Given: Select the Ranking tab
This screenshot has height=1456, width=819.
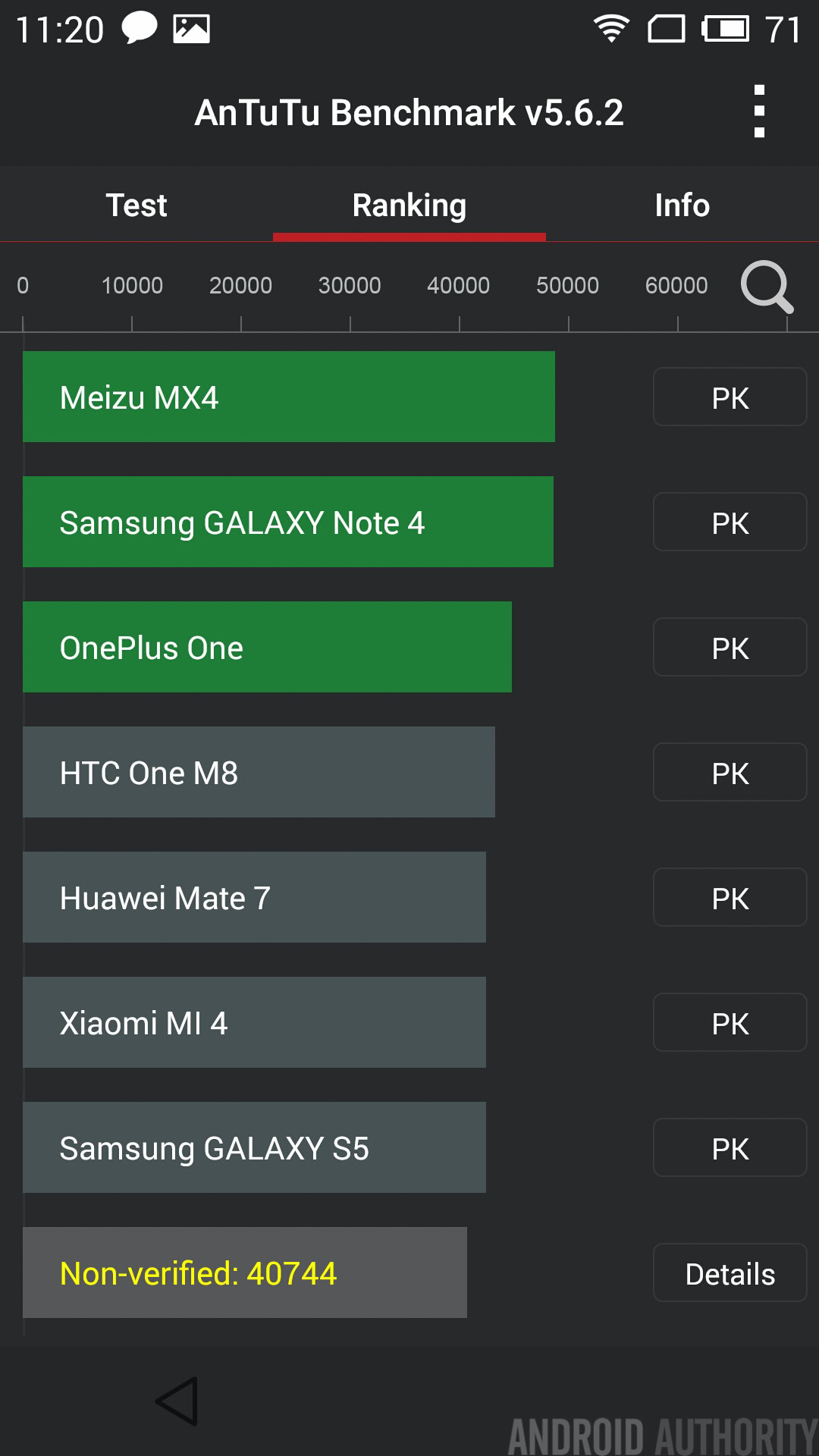Looking at the screenshot, I should coord(409,206).
